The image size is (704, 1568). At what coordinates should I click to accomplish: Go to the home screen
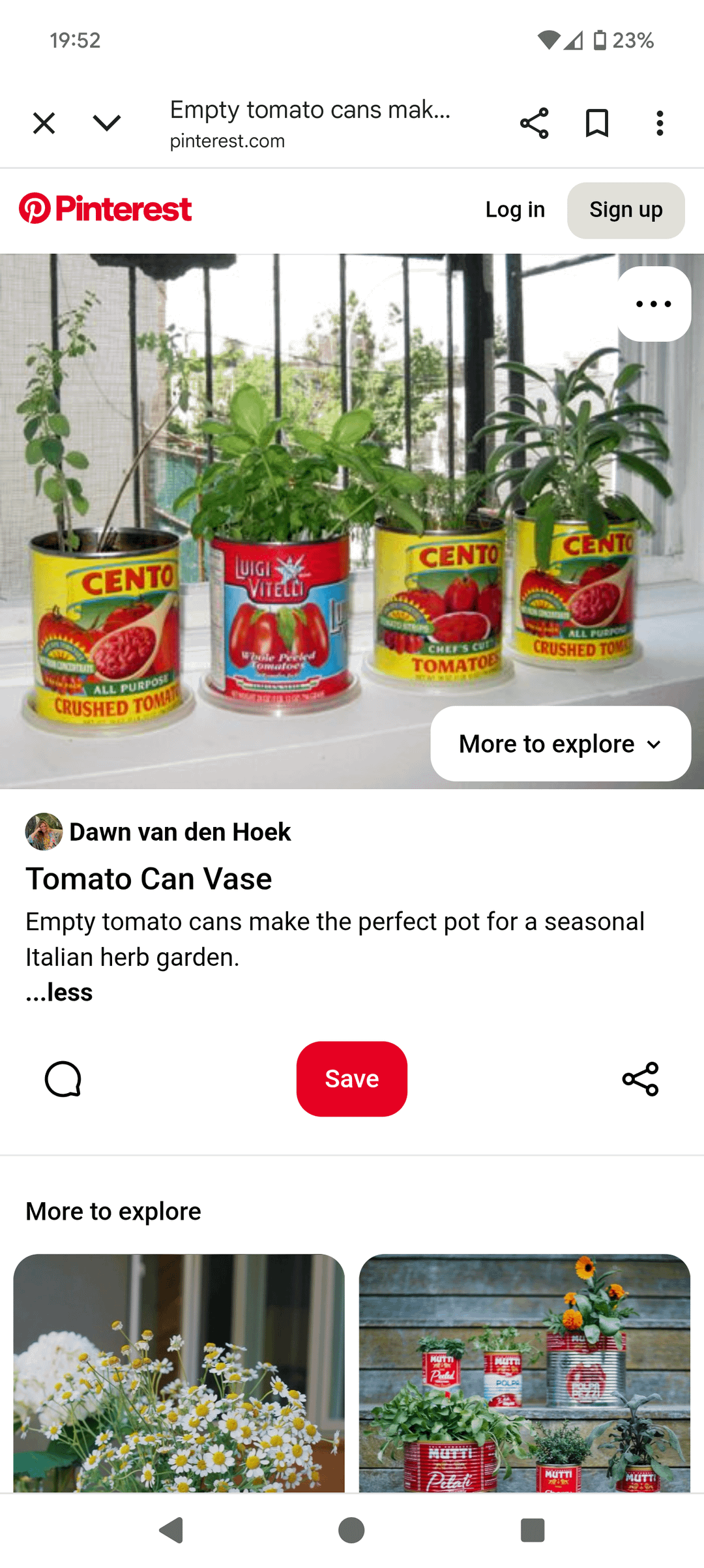[x=352, y=1530]
